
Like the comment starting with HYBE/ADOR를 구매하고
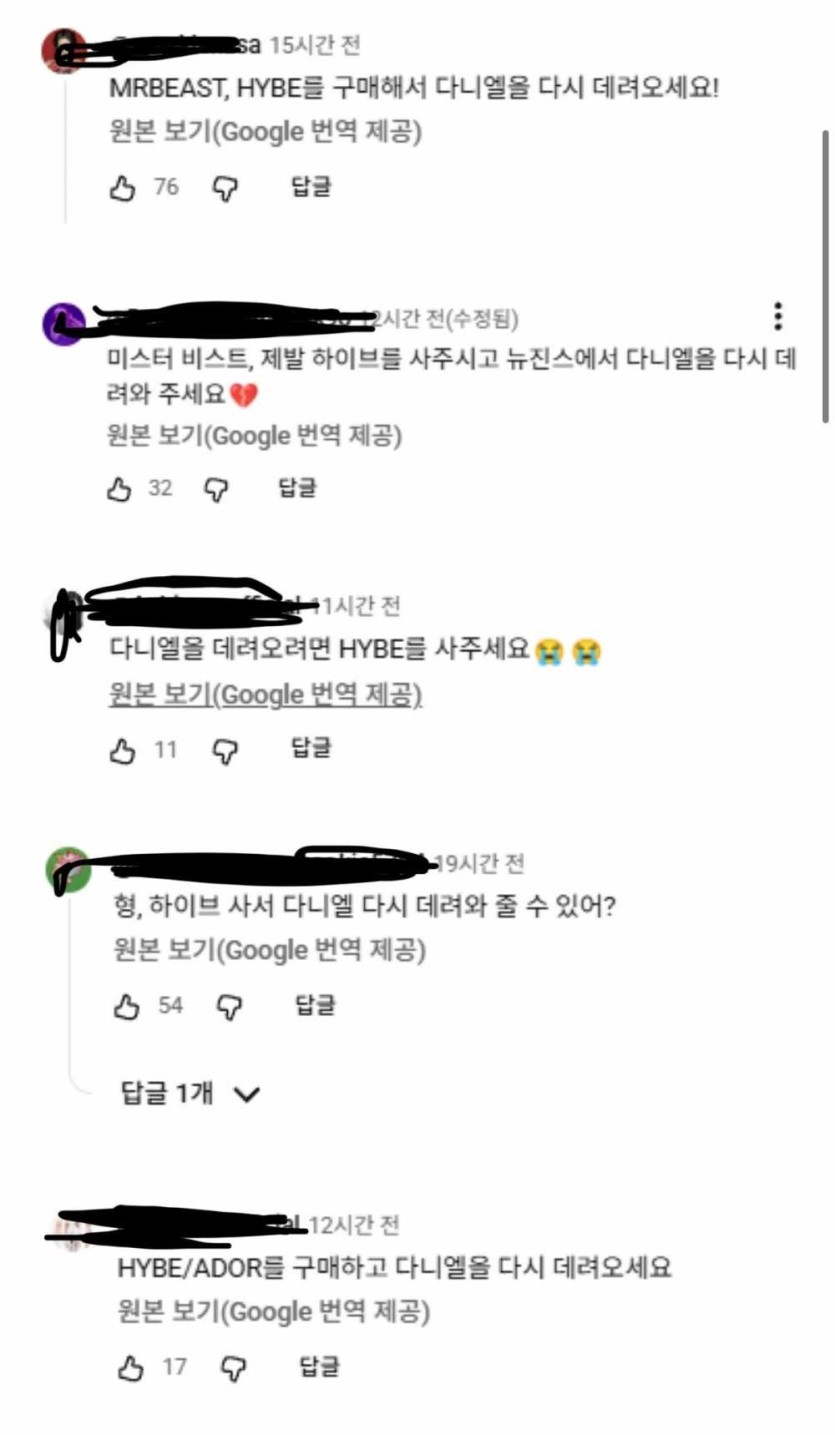coord(130,1367)
